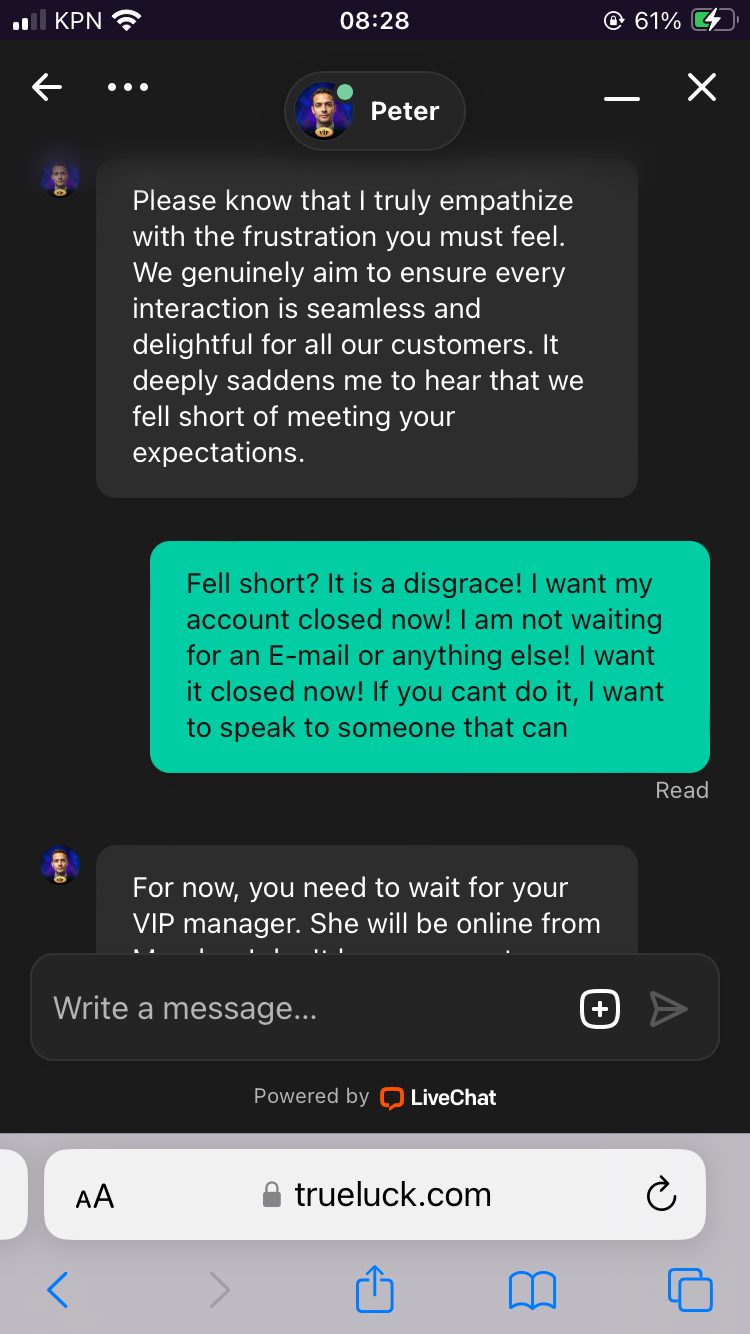The height and width of the screenshot is (1334, 750).
Task: Open the Powered by LiveChat link
Action: [375, 1097]
